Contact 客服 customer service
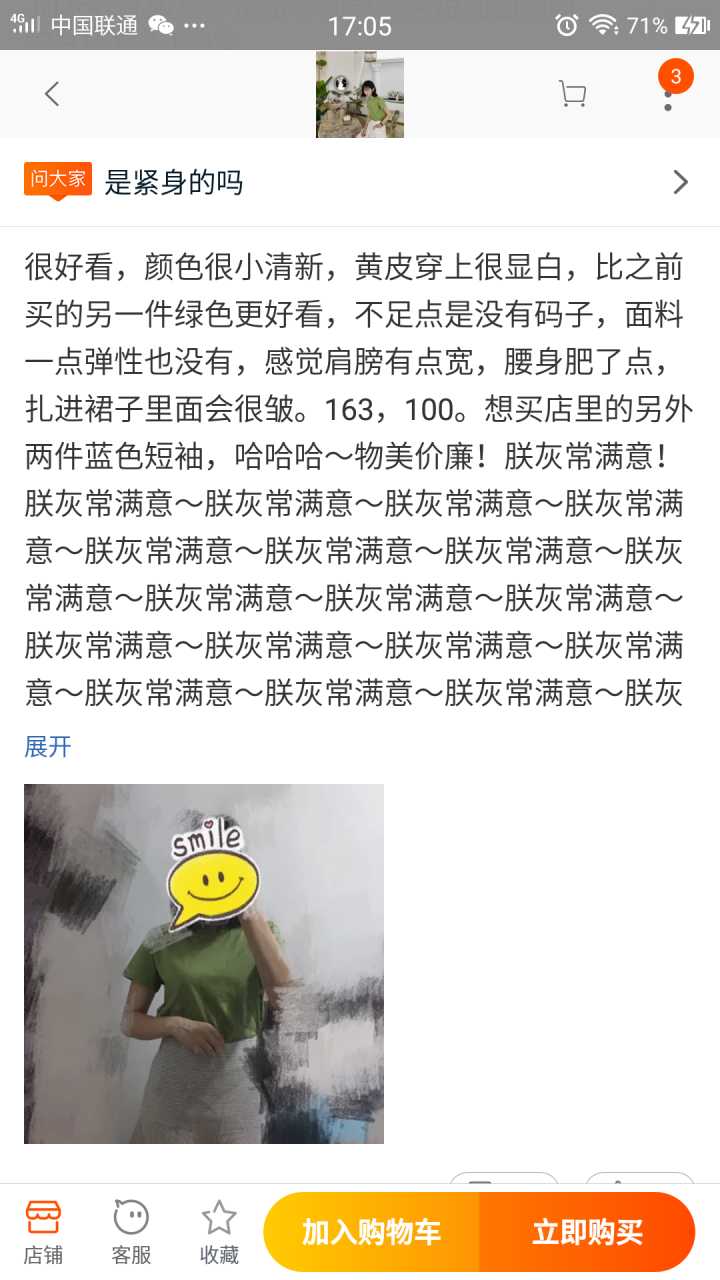Viewport: 720px width, 1280px height. tap(131, 1232)
